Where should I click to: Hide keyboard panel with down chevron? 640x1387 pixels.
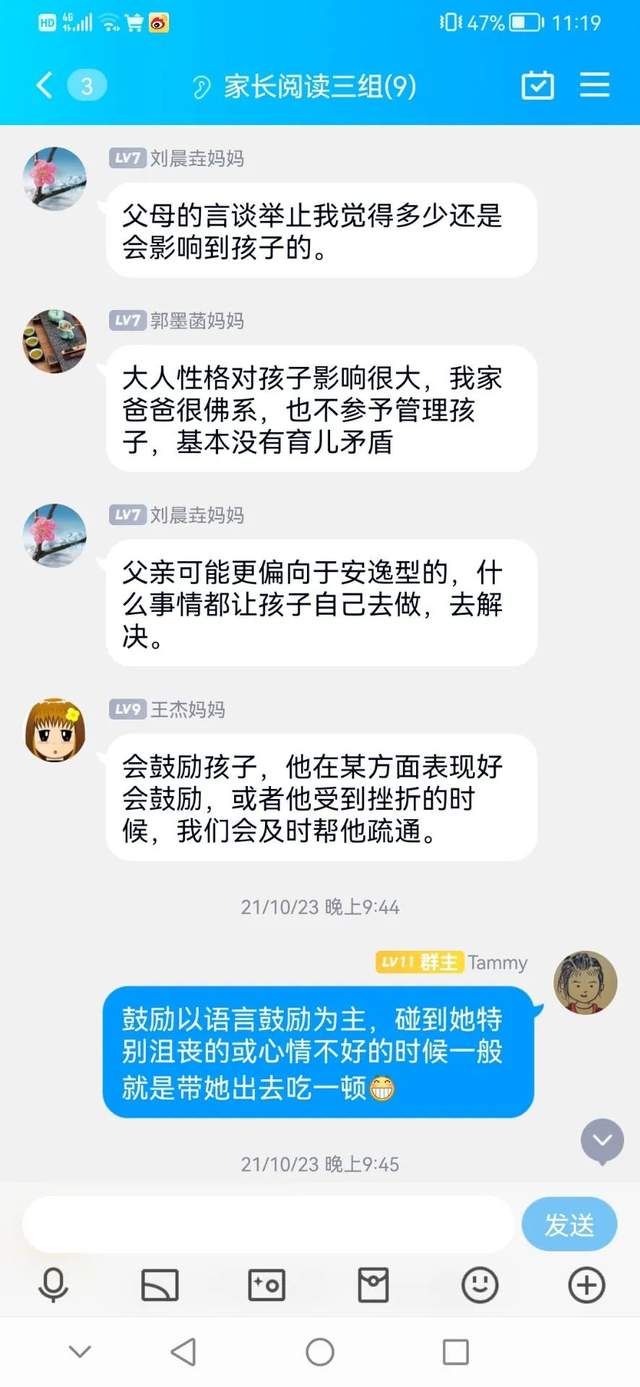(x=80, y=1352)
